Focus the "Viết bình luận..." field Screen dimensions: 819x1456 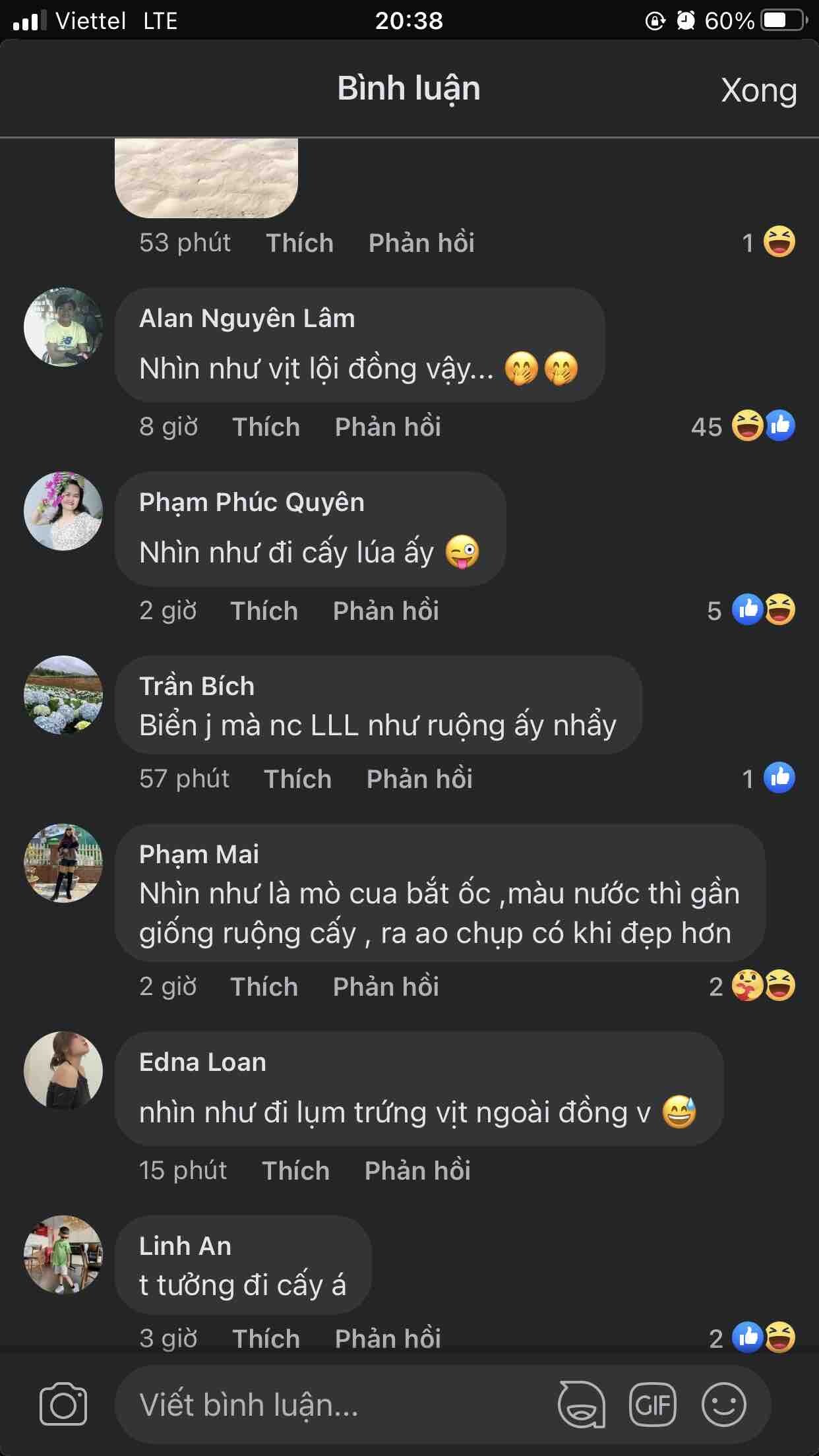click(x=330, y=1405)
